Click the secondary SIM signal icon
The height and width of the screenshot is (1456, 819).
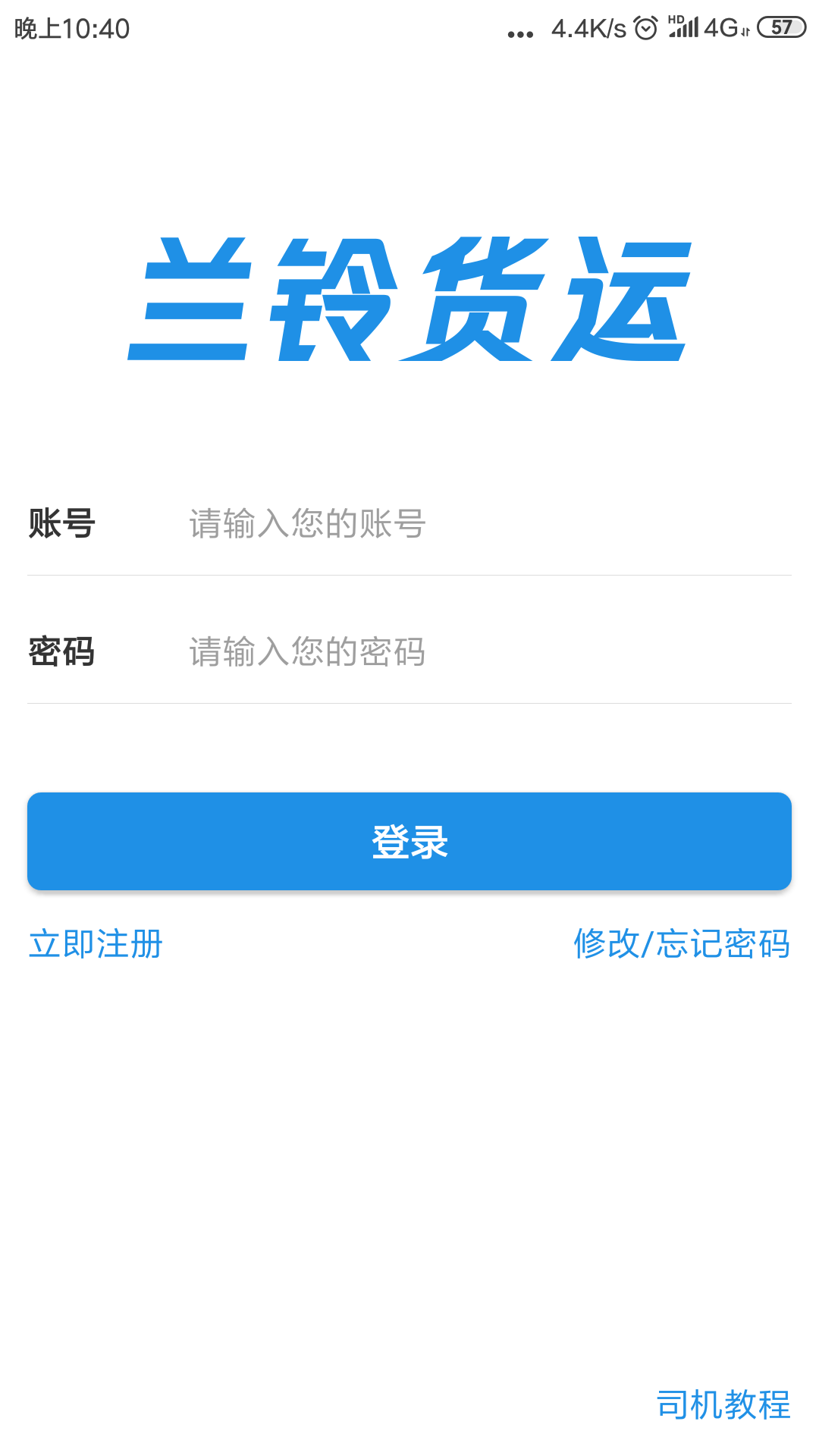click(x=745, y=33)
